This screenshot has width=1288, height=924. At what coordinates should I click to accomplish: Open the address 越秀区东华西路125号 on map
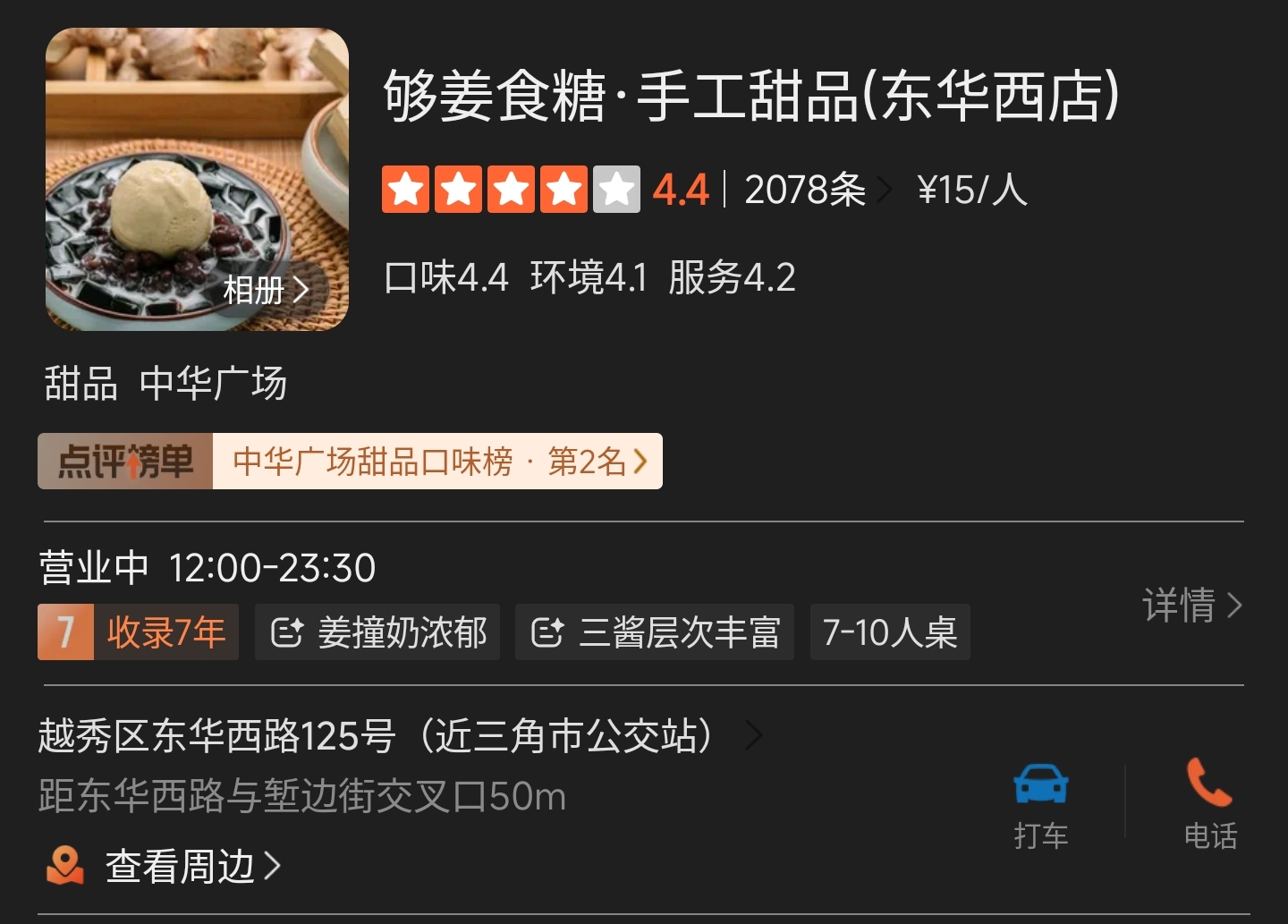tap(394, 736)
